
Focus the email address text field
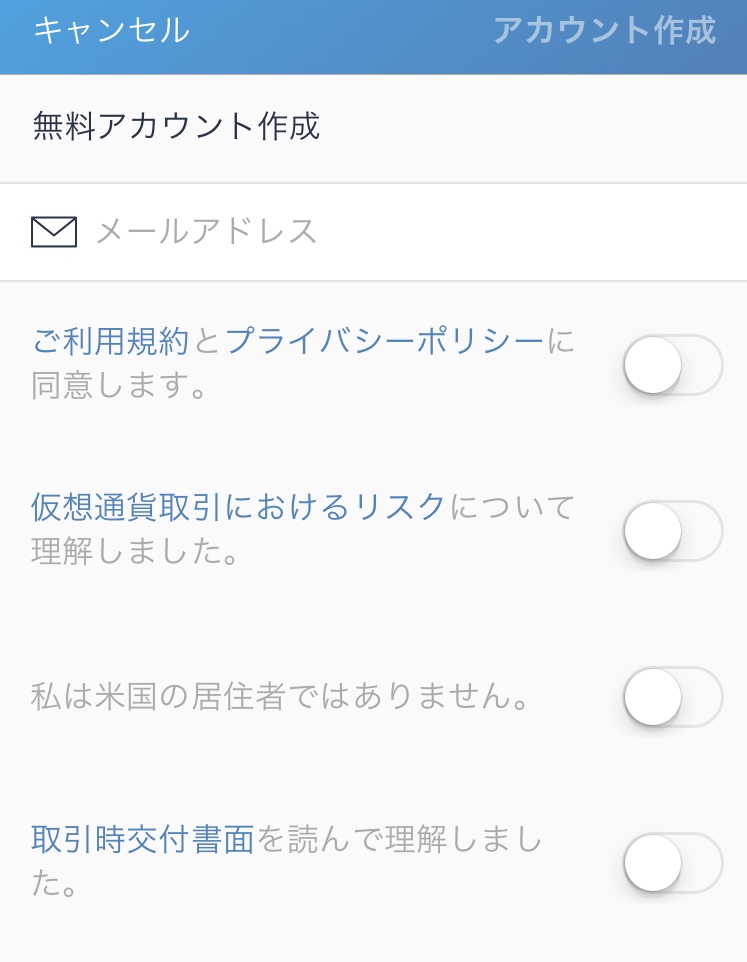pos(300,231)
